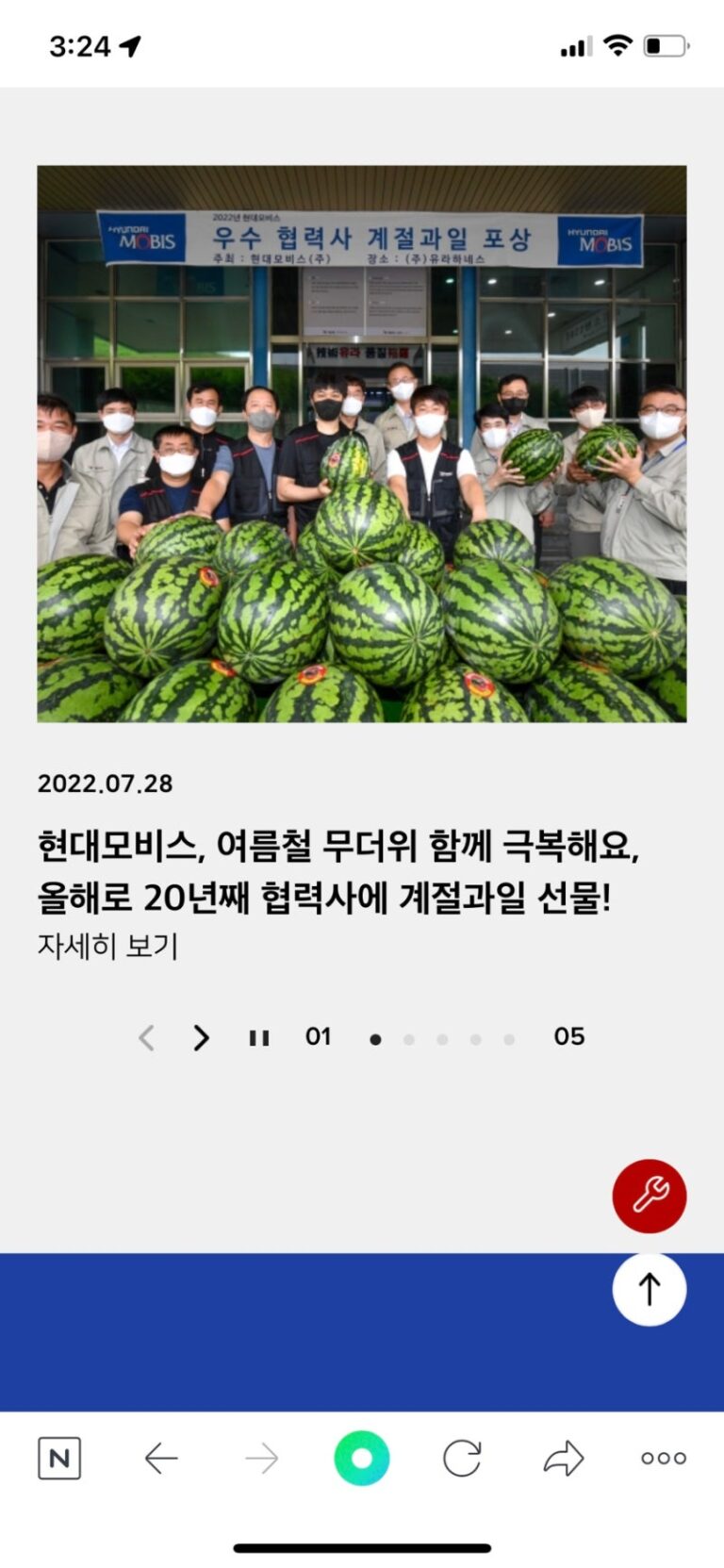Open the red wrench floating button
Image resolution: width=724 pixels, height=1568 pixels.
click(x=650, y=1196)
